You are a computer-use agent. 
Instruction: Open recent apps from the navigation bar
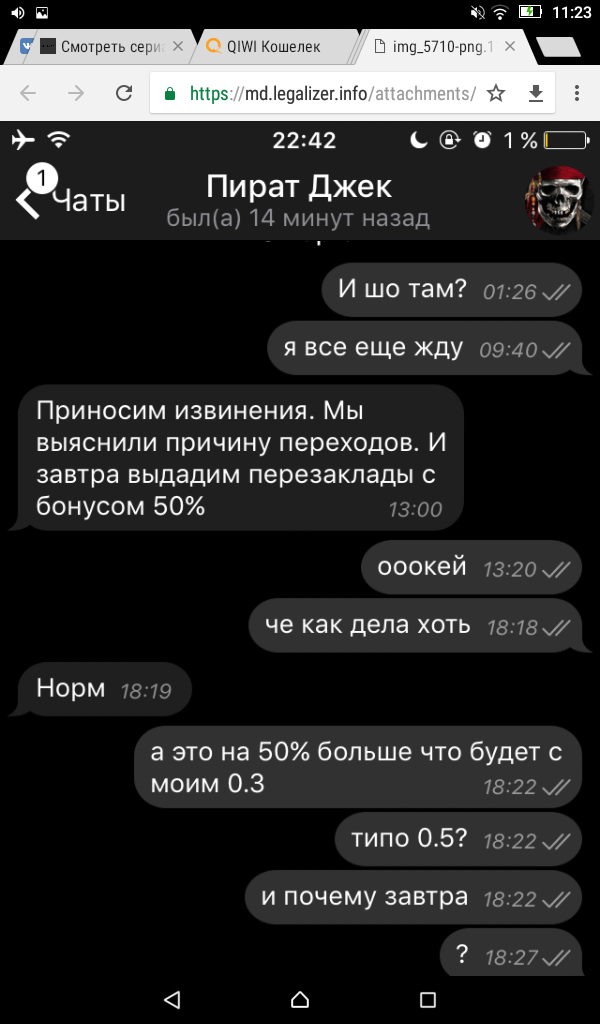pos(428,999)
